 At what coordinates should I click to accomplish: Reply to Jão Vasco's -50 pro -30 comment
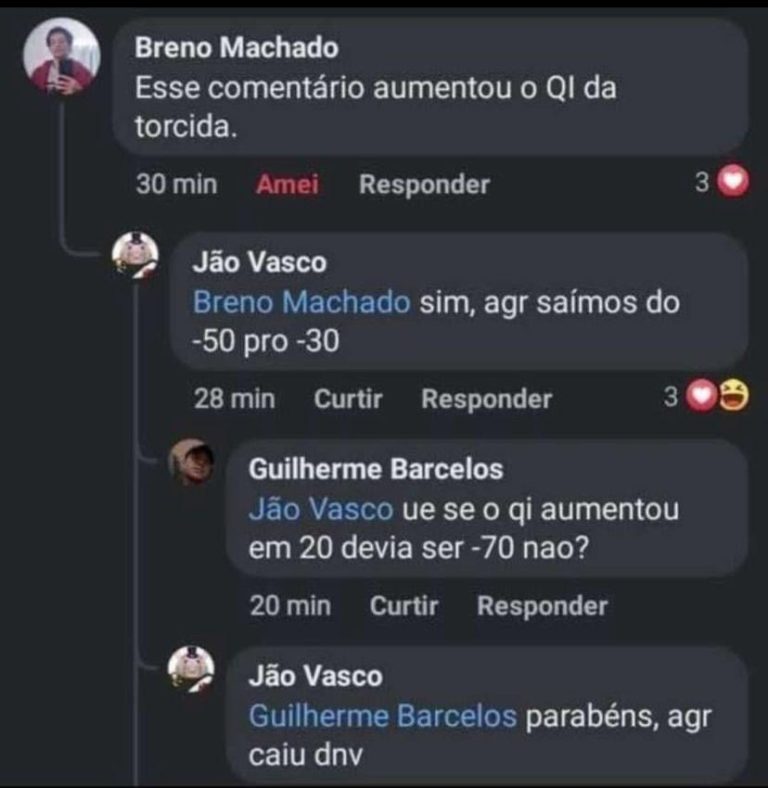click(x=486, y=399)
